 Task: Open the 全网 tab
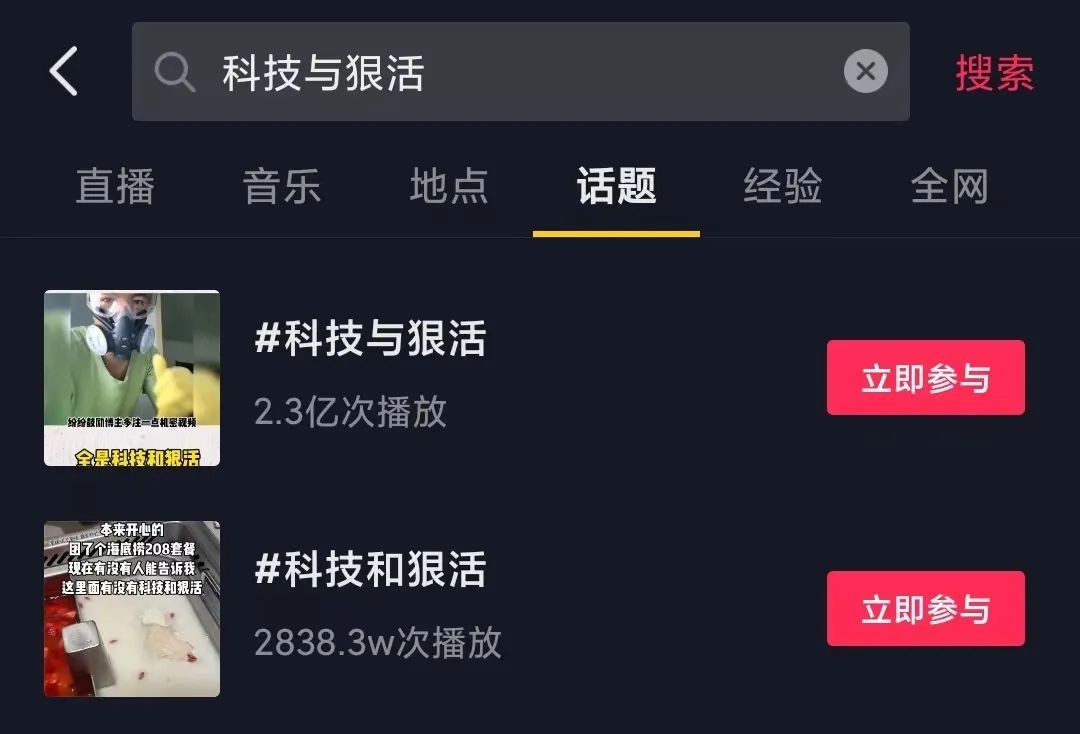click(950, 186)
